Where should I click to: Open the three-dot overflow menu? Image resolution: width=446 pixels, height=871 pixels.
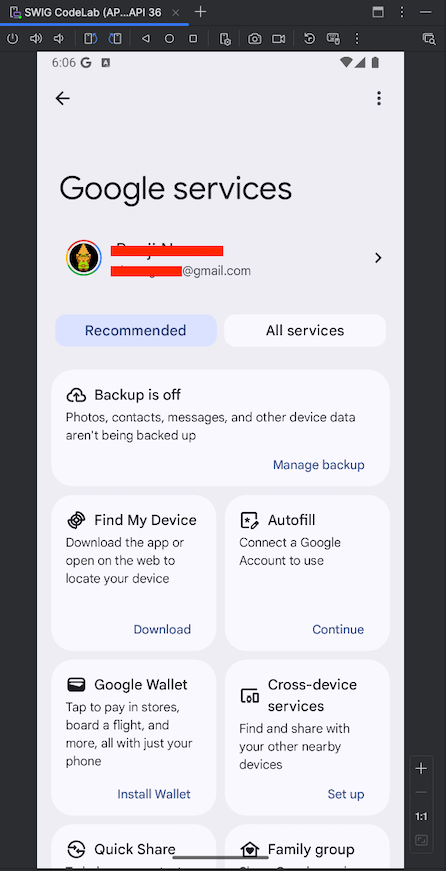coord(379,98)
